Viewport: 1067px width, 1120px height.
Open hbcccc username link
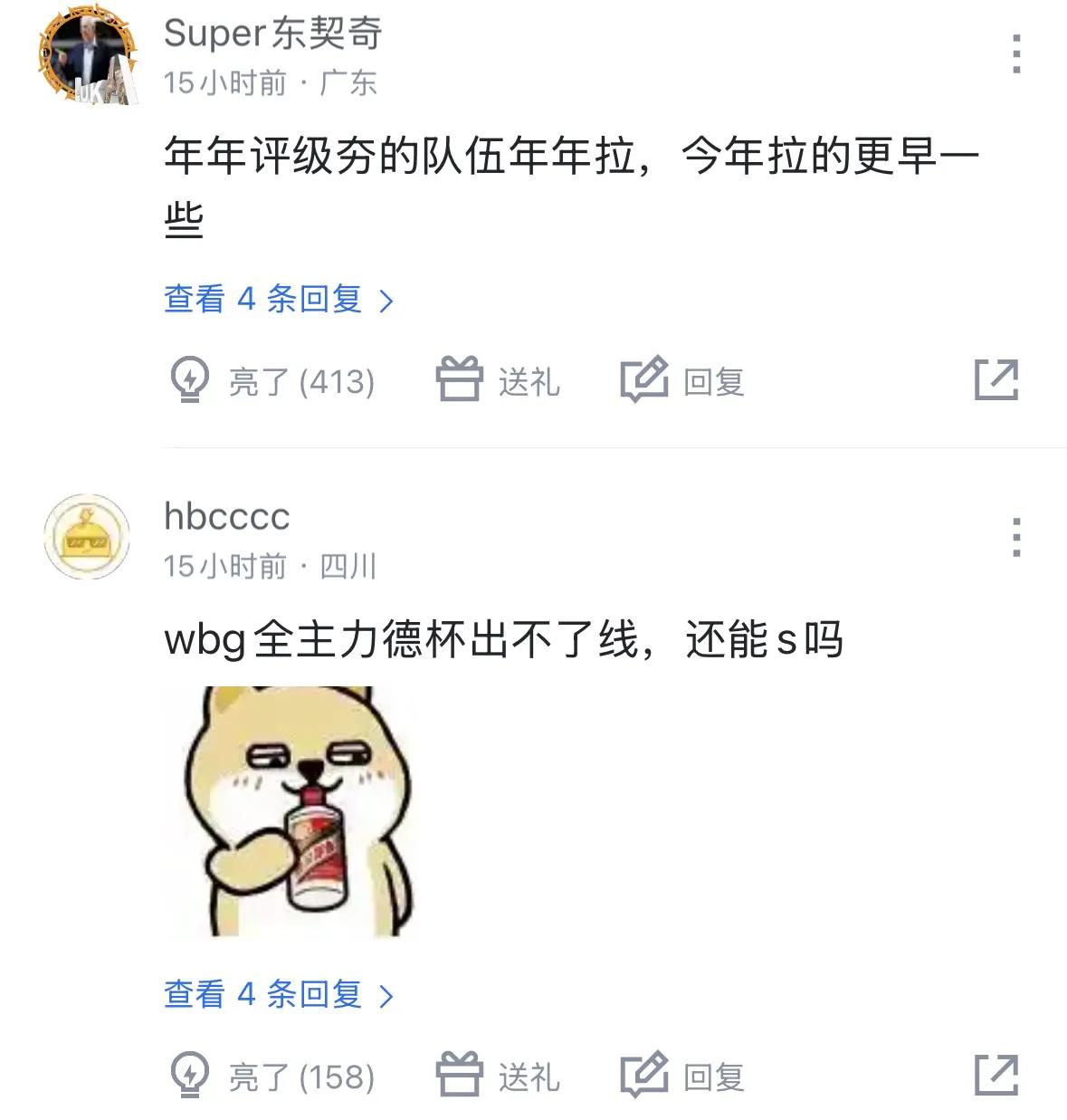click(227, 517)
